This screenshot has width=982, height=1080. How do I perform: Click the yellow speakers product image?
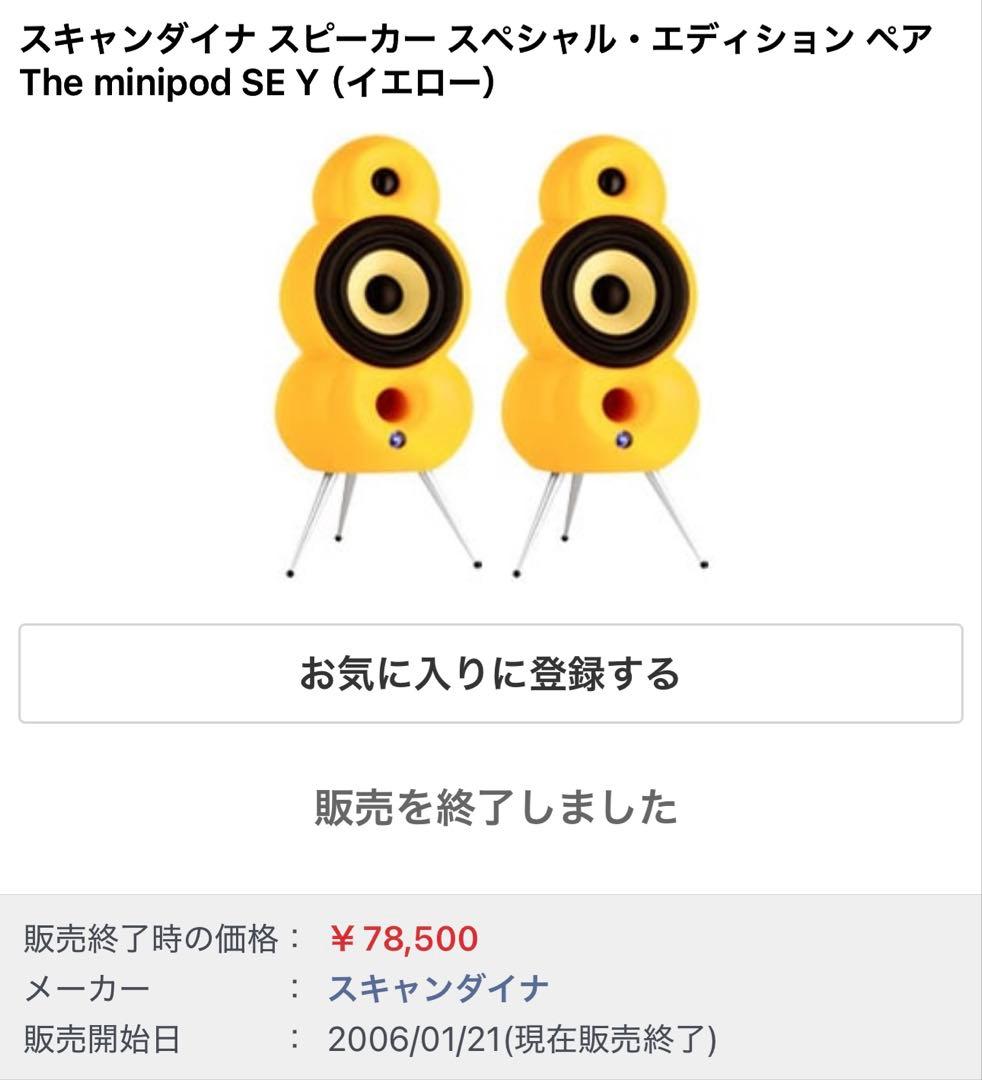tap(490, 360)
